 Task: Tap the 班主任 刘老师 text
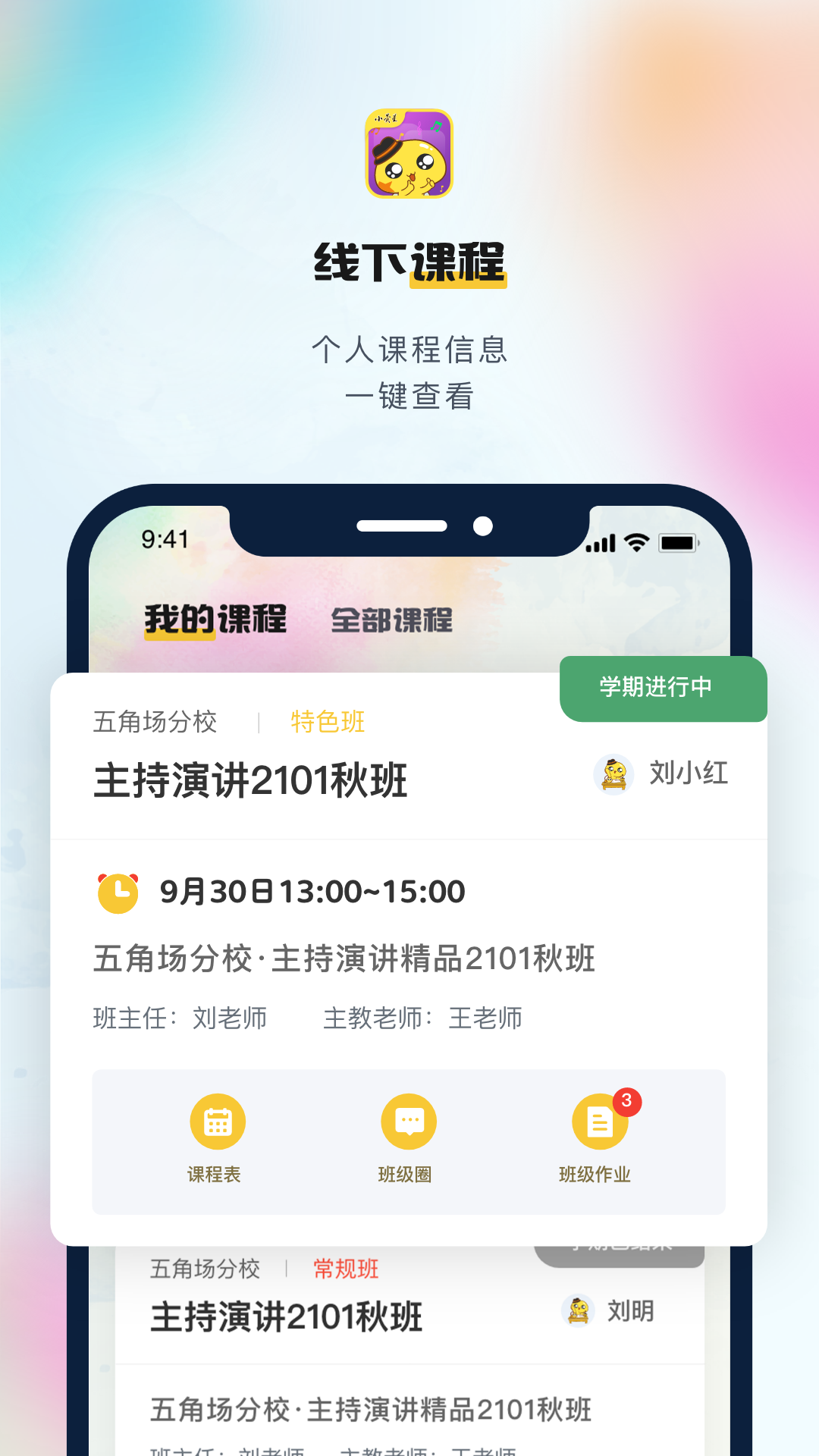coord(180,1019)
